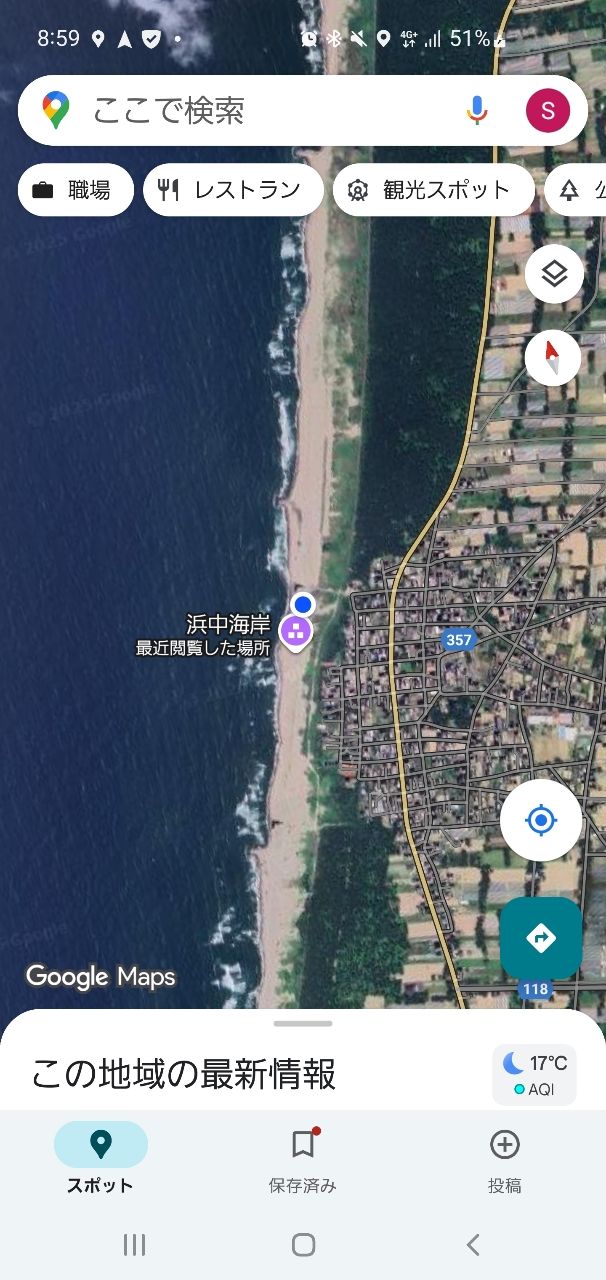Start voice search with the microphone
This screenshot has width=606, height=1280.
coord(477,110)
